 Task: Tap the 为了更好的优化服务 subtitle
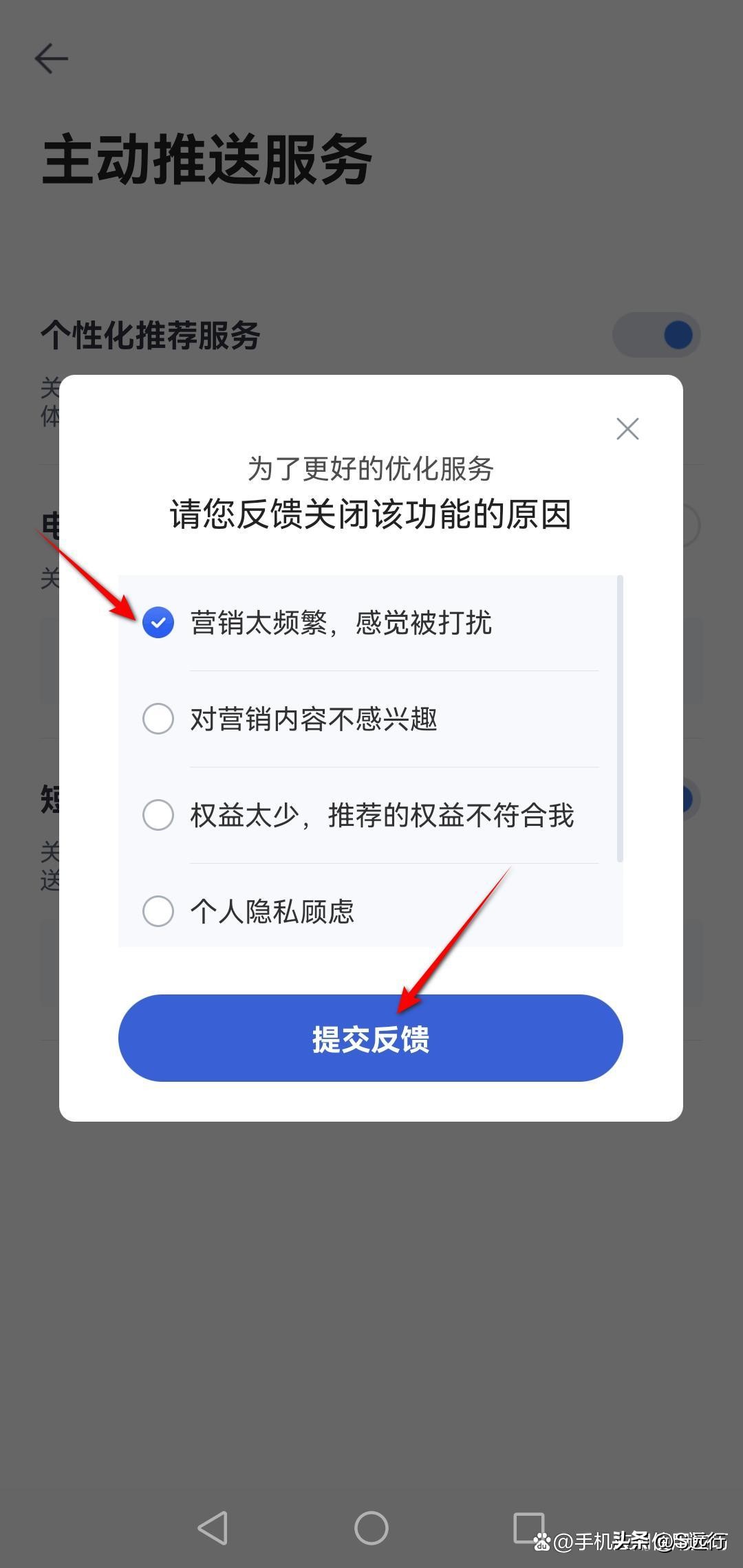click(x=371, y=470)
